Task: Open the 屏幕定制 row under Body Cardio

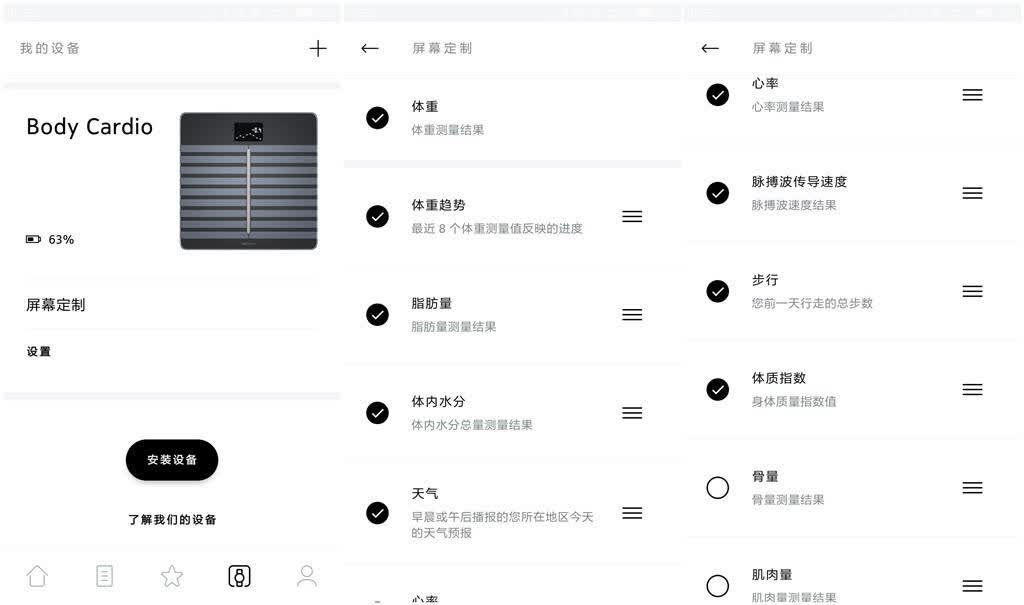Action: click(x=172, y=304)
